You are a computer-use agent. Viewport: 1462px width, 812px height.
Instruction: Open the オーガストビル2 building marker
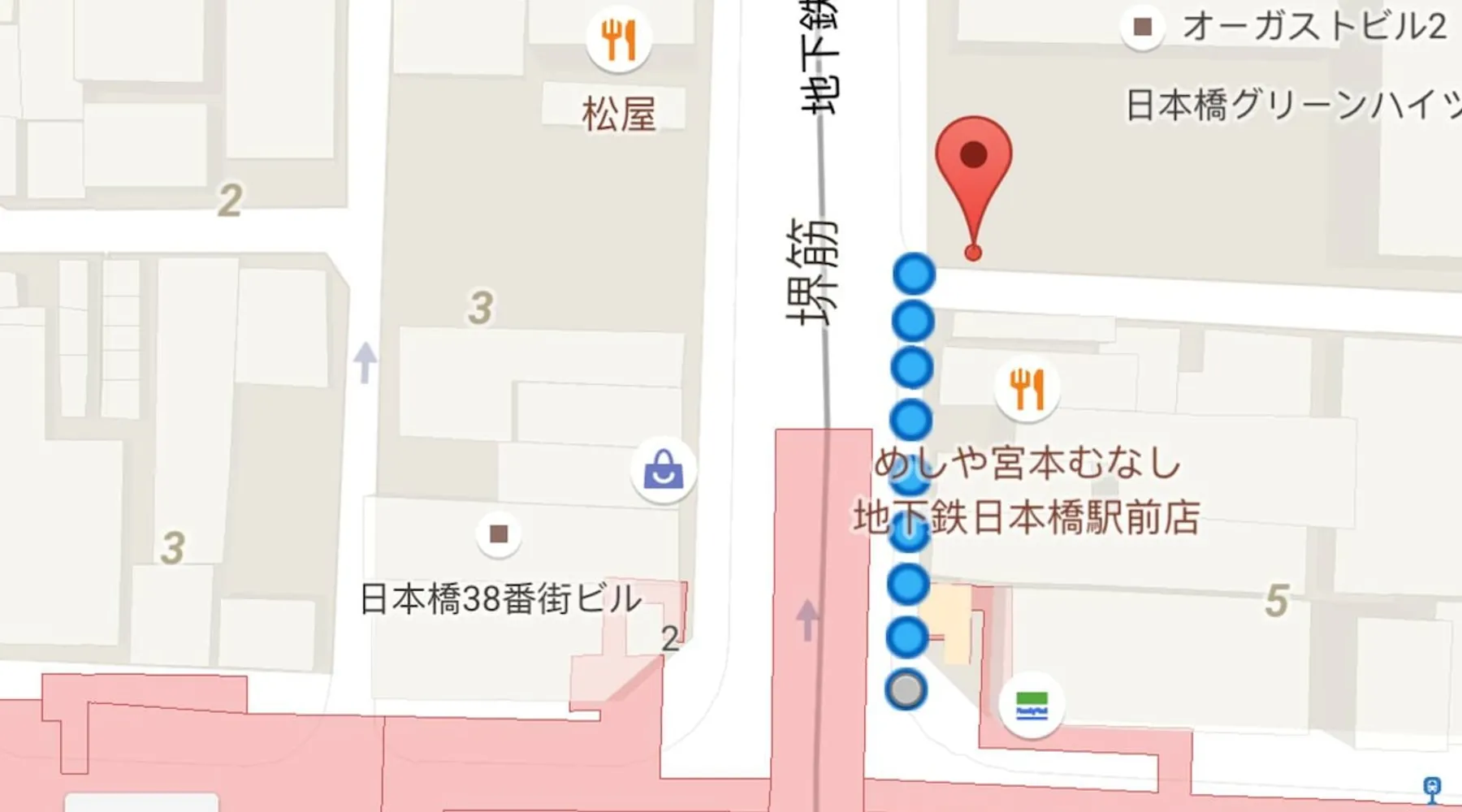click(x=1143, y=28)
